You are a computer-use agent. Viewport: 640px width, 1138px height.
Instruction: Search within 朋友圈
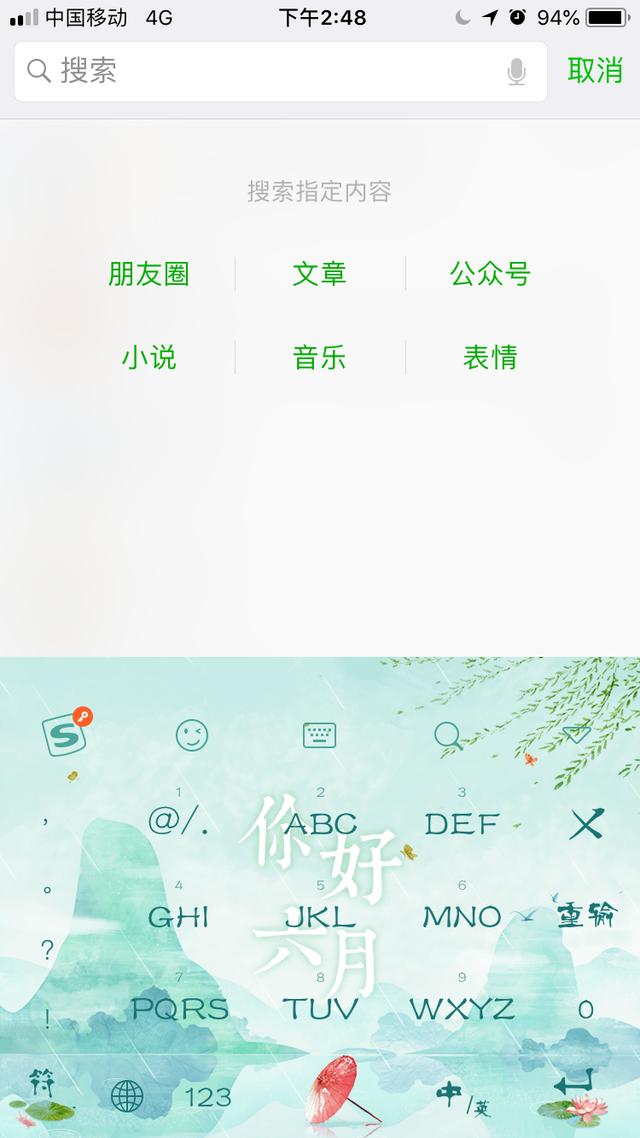(x=149, y=274)
